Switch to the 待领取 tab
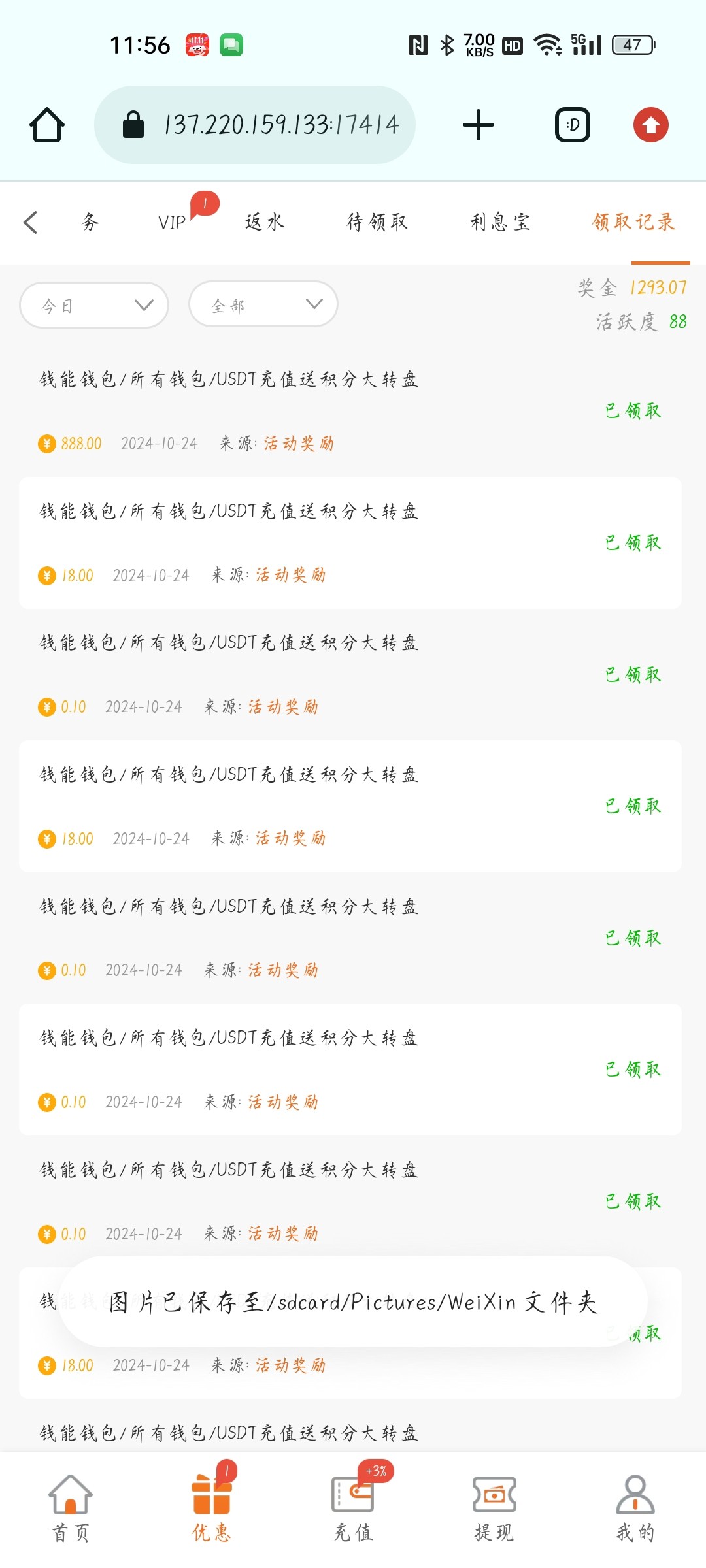Image resolution: width=706 pixels, height=1568 pixels. point(377,222)
